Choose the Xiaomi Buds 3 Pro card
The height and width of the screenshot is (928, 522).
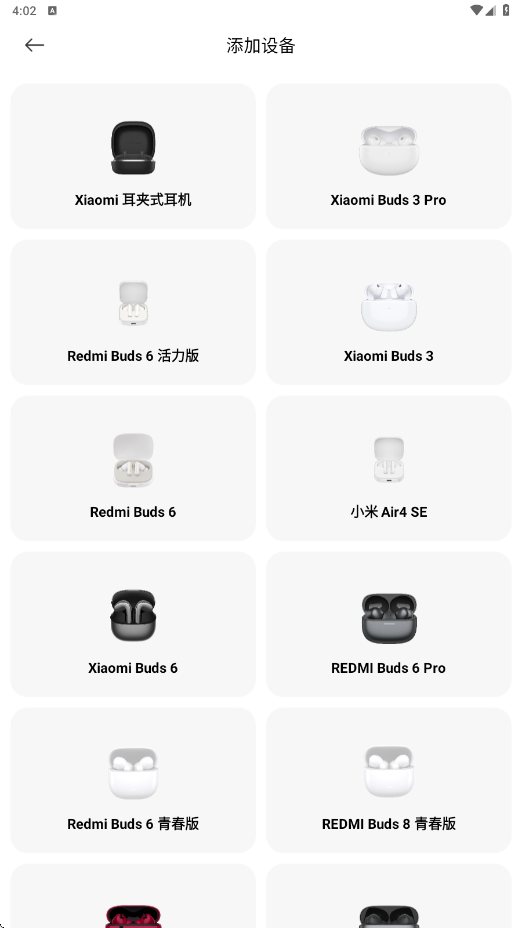tap(388, 156)
